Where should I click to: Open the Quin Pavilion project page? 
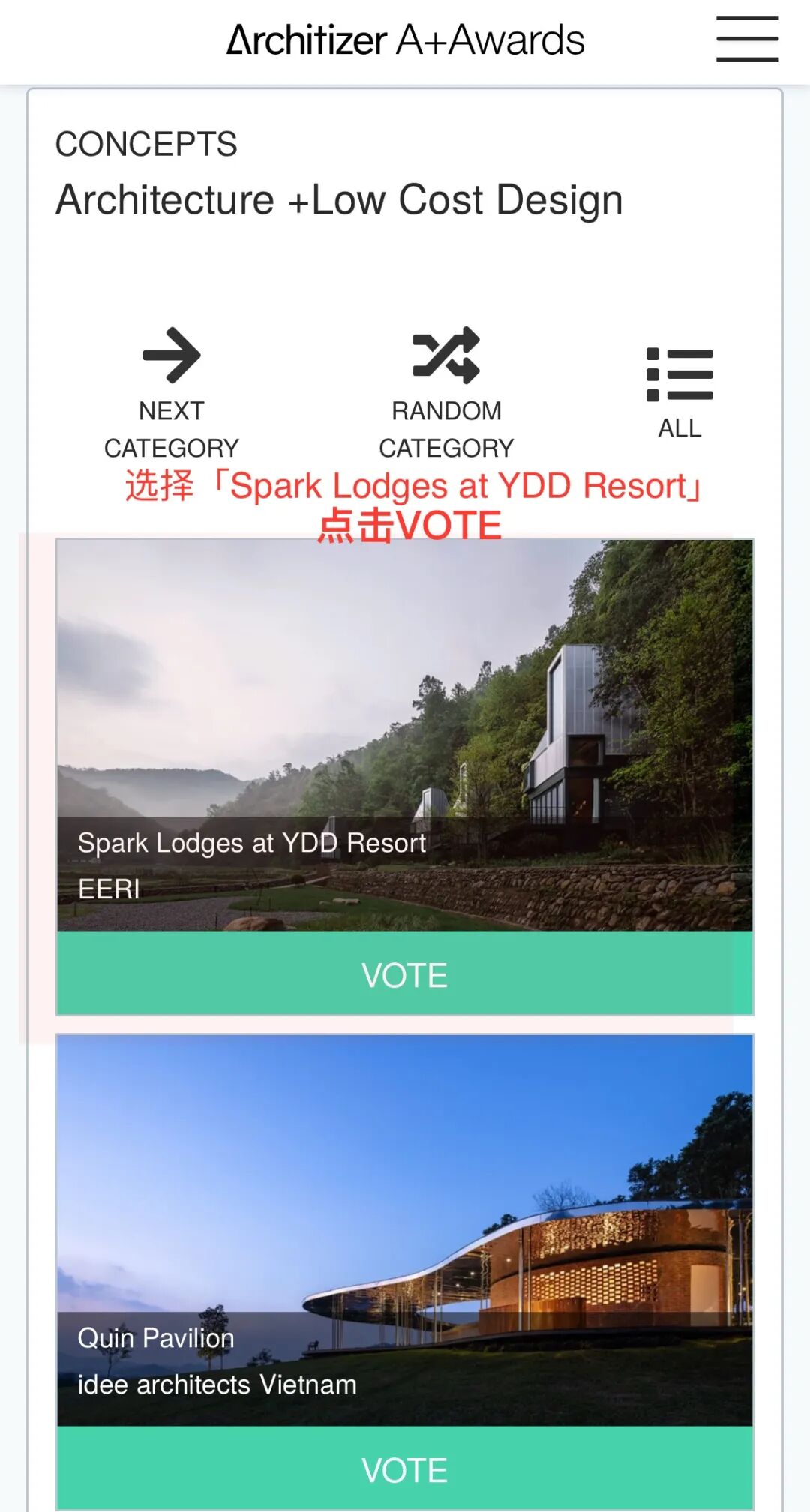click(155, 1337)
